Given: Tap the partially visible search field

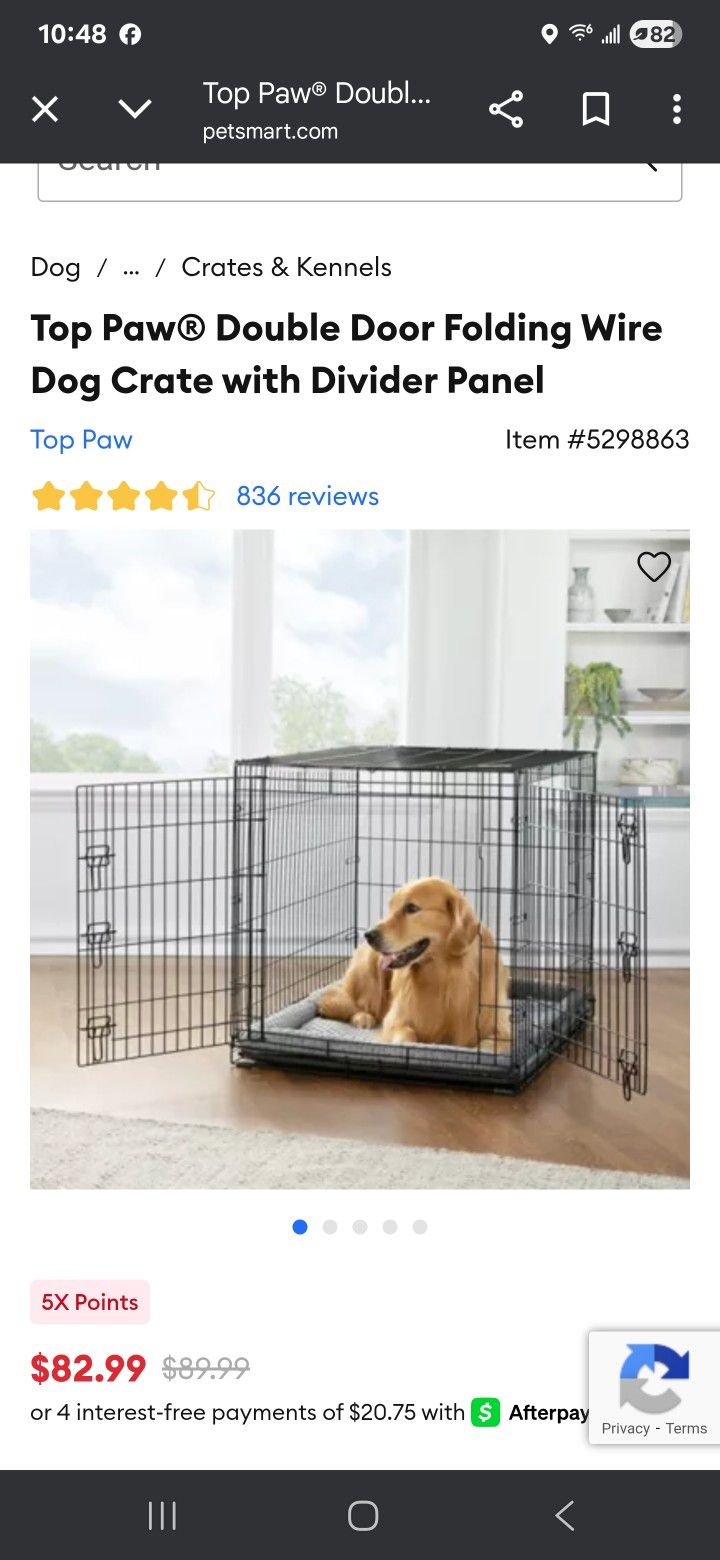Looking at the screenshot, I should [x=360, y=182].
